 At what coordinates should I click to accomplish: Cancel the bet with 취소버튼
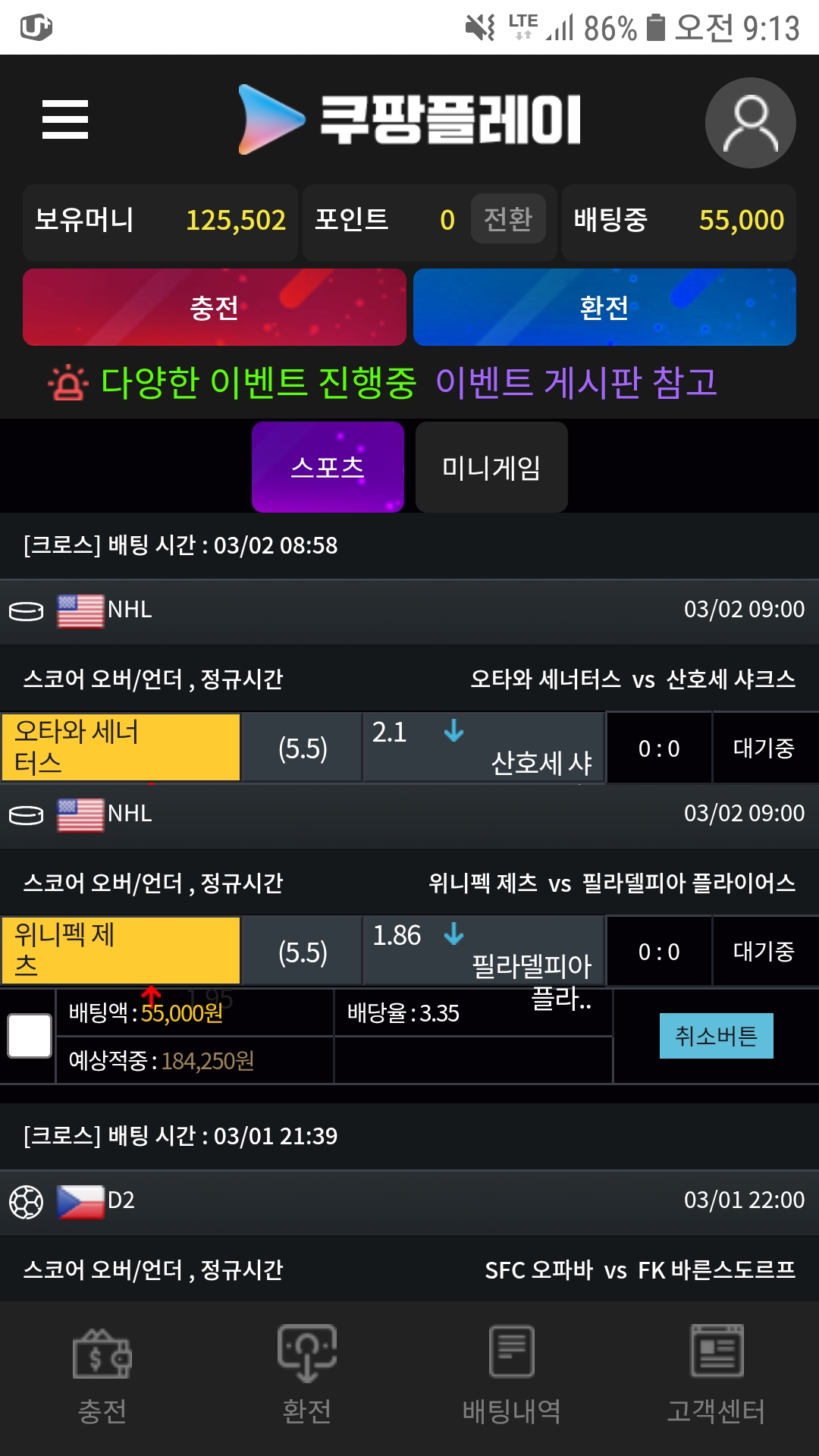[x=716, y=1036]
